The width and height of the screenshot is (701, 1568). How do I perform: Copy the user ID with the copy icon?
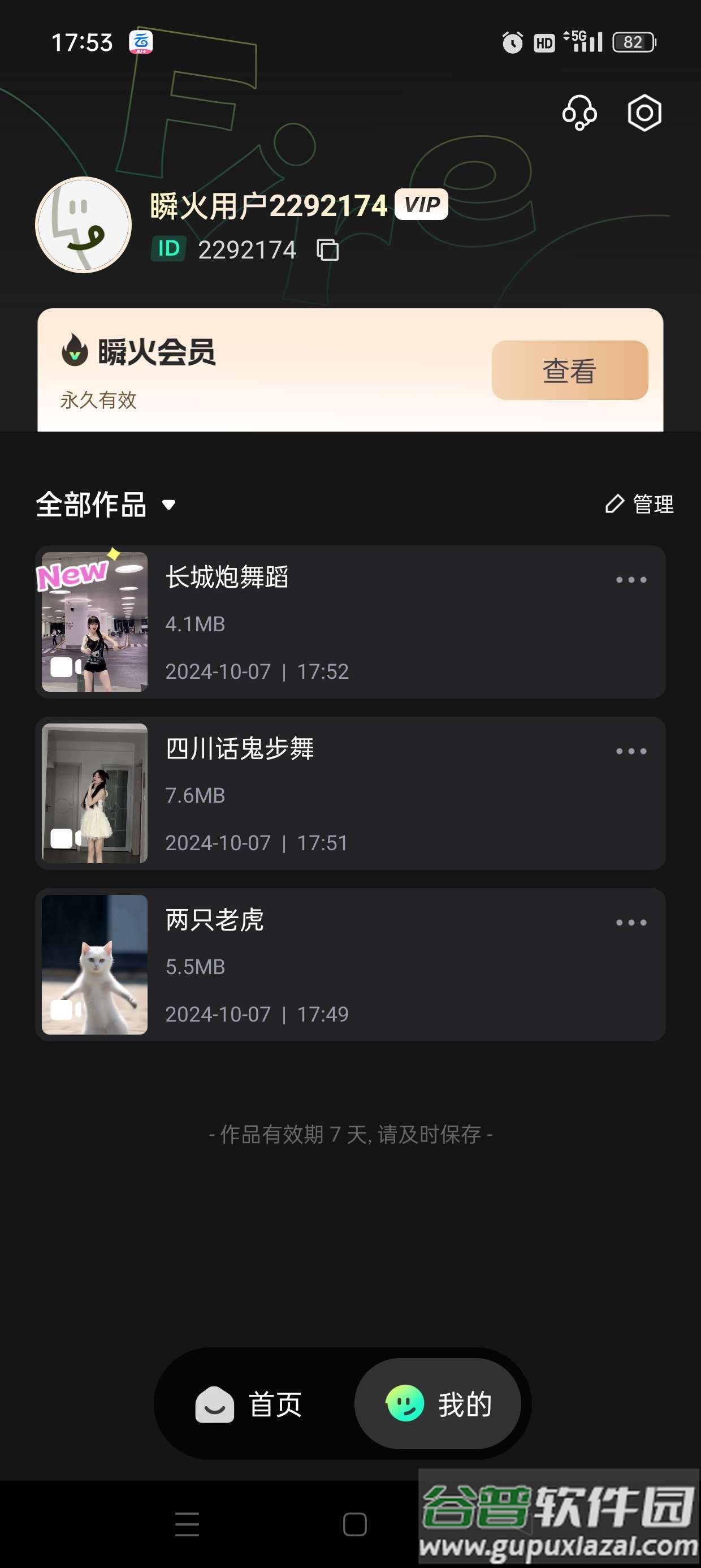(x=328, y=249)
